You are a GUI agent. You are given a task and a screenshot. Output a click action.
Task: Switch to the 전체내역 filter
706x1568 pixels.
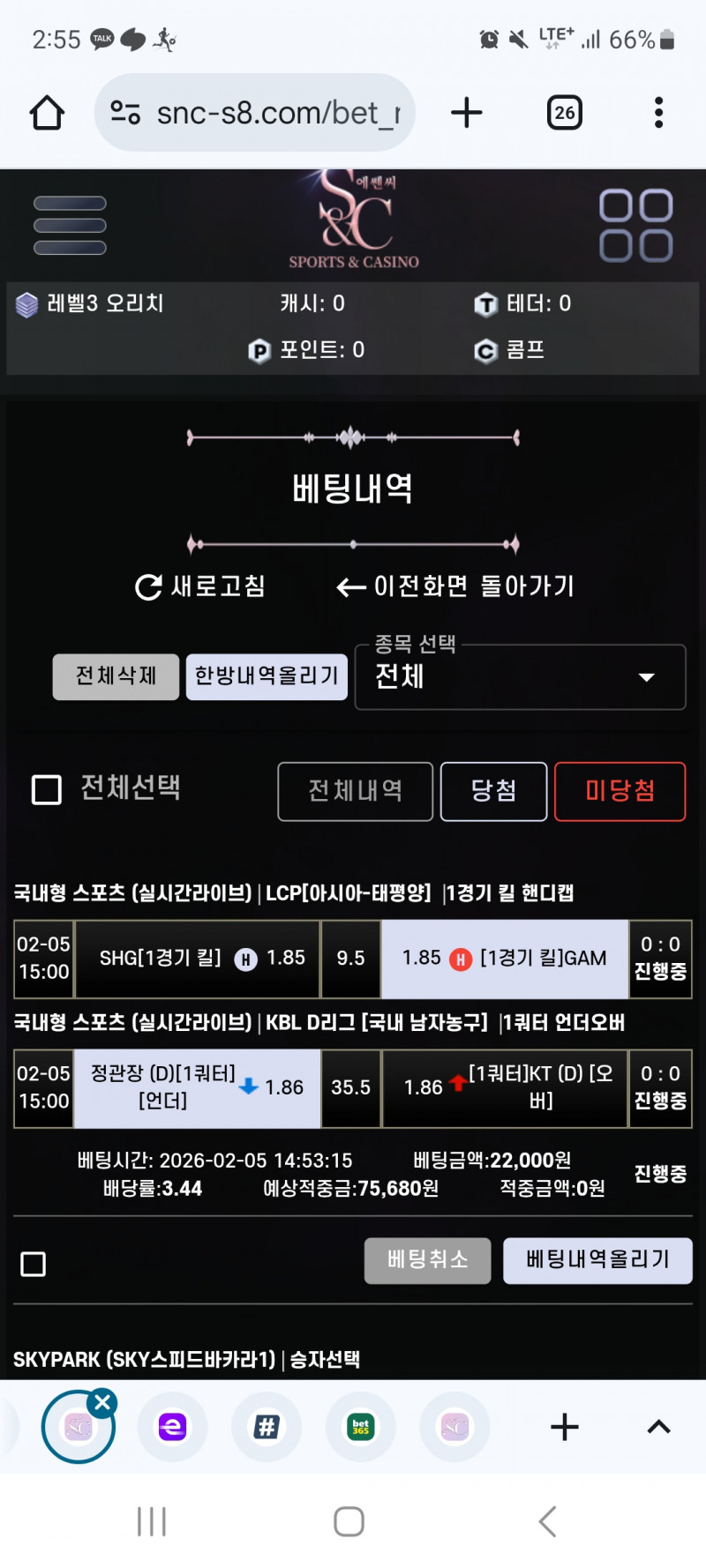tap(355, 791)
